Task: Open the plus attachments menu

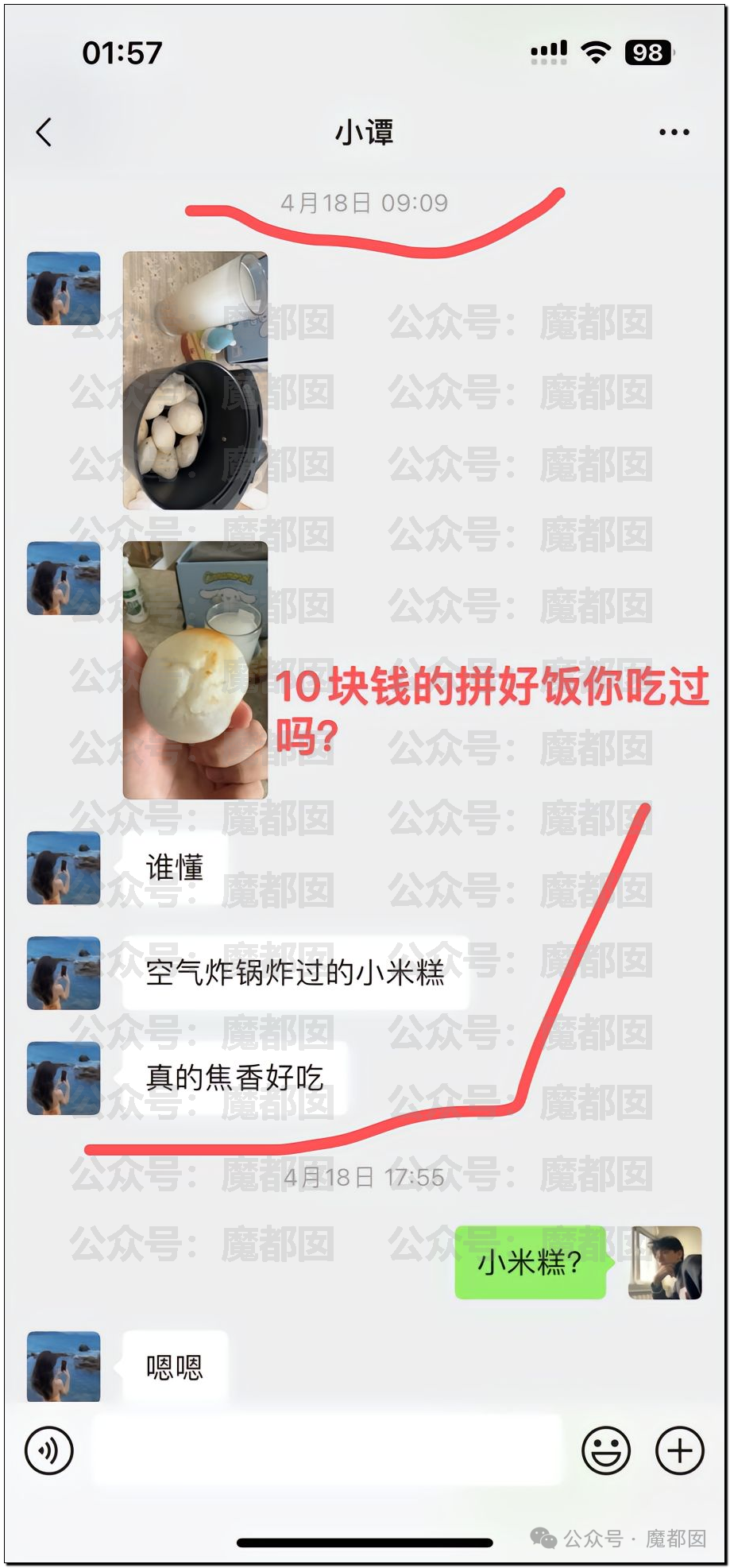Action: [679, 1450]
